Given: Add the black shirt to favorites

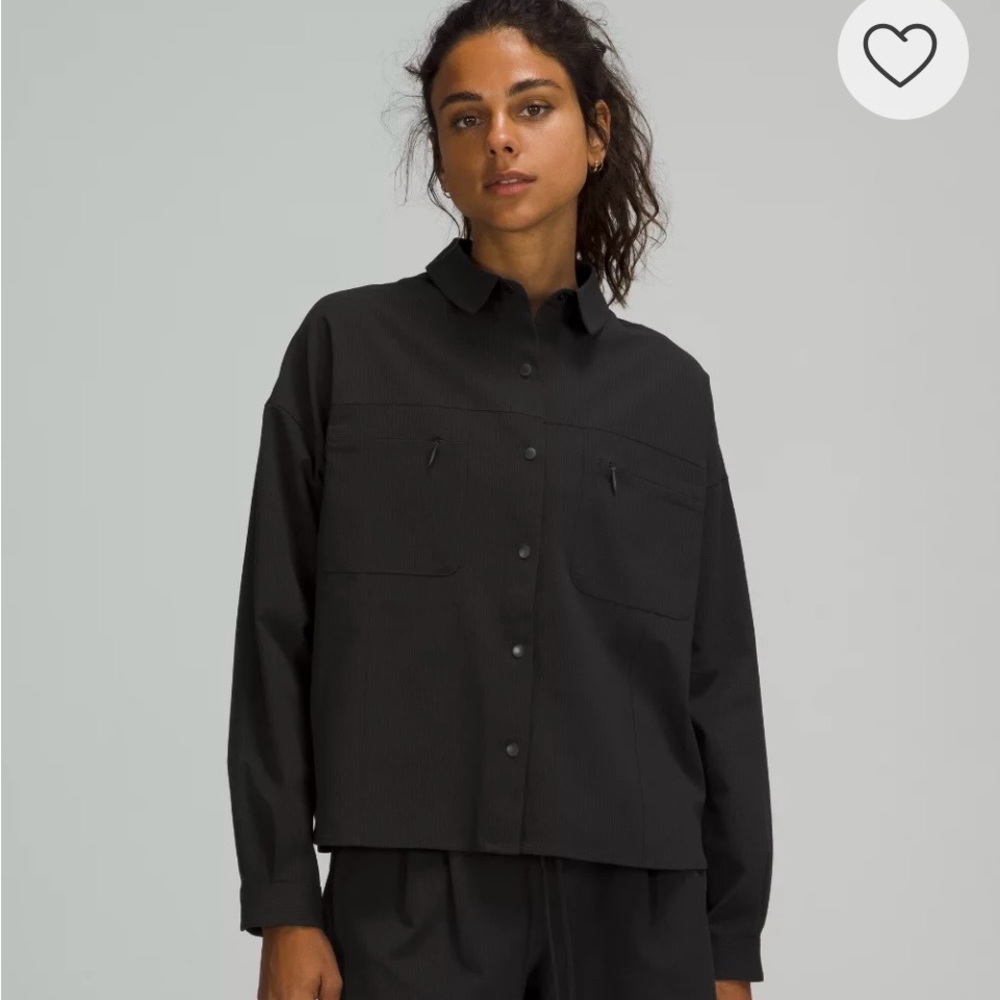Looking at the screenshot, I should [x=901, y=55].
